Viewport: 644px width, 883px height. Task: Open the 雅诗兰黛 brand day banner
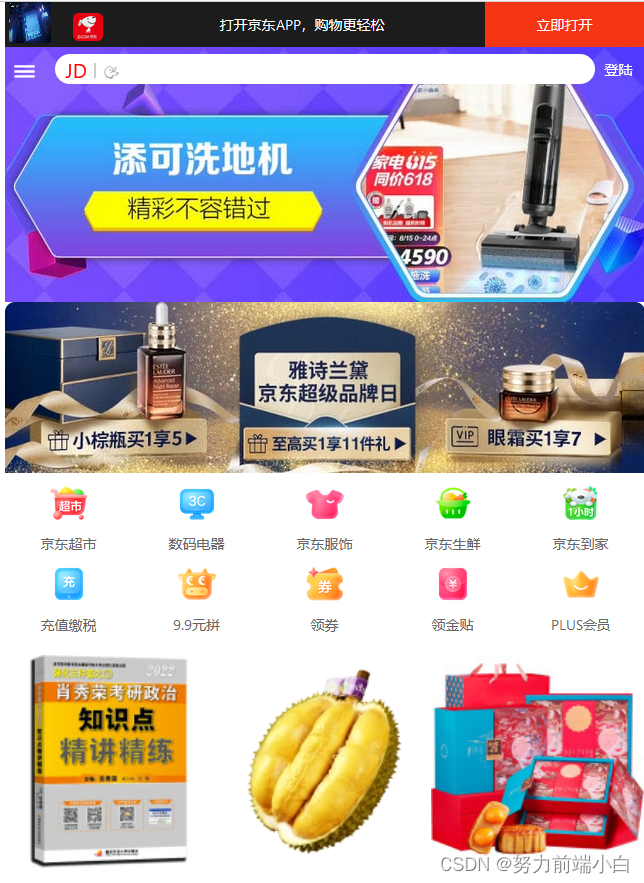pyautogui.click(x=324, y=388)
